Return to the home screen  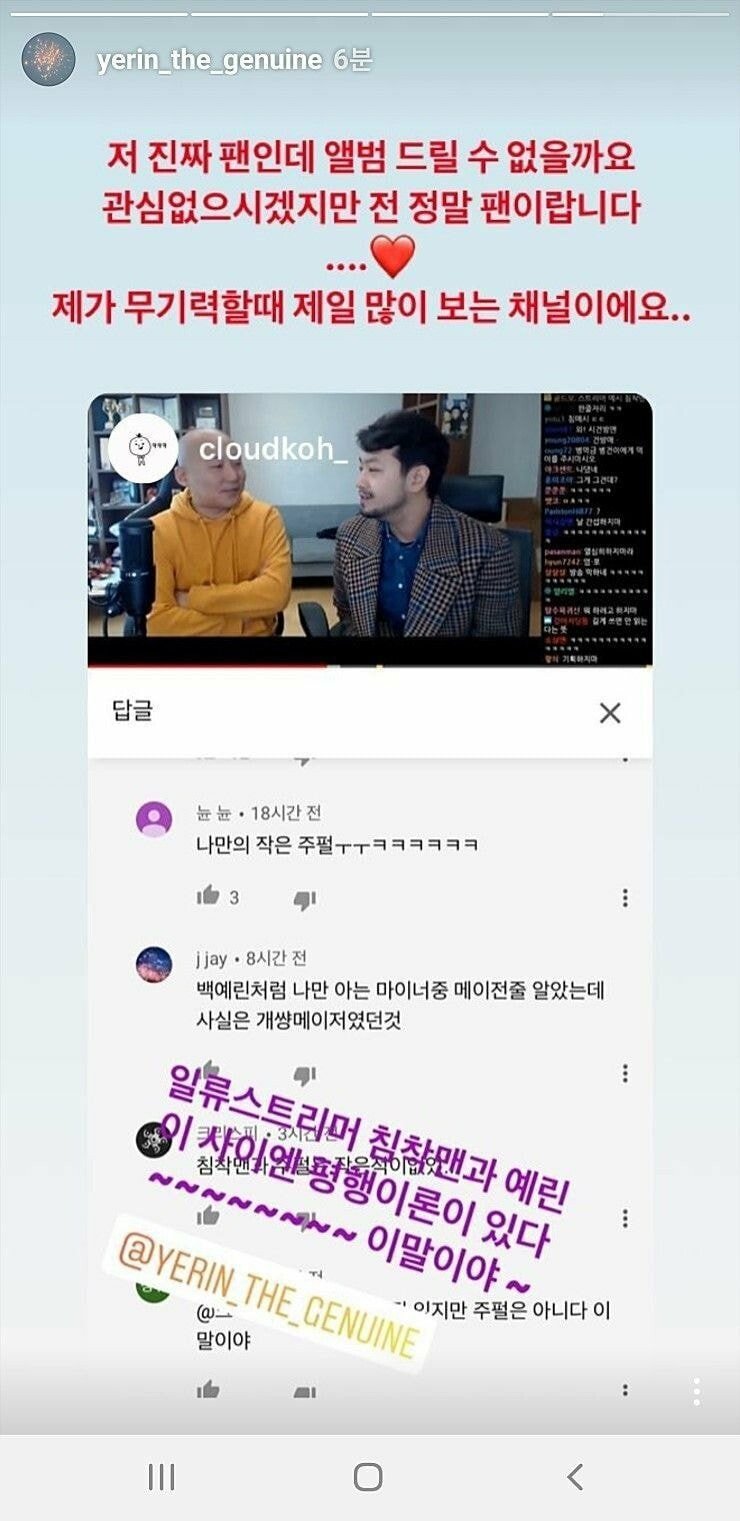[x=368, y=1476]
